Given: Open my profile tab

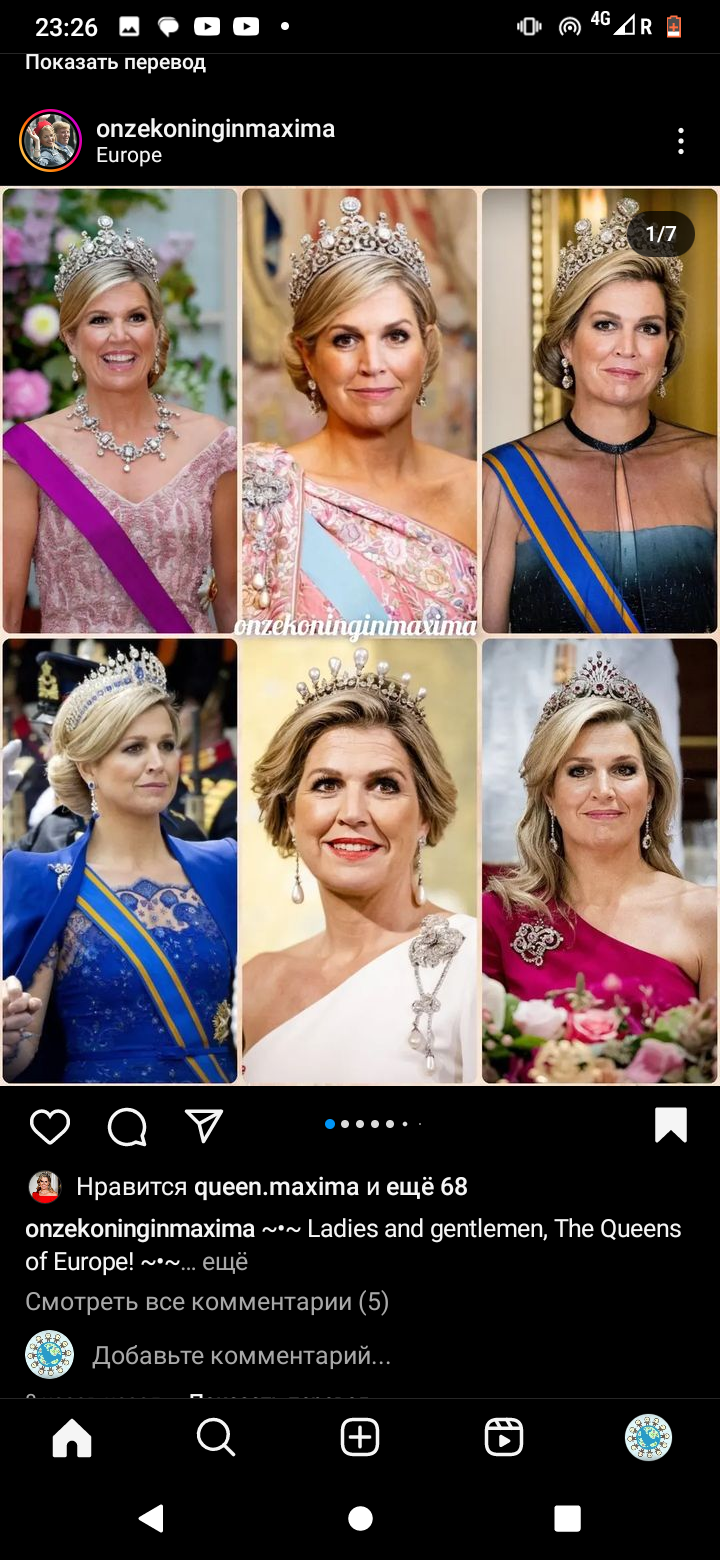Looking at the screenshot, I should 648,1438.
